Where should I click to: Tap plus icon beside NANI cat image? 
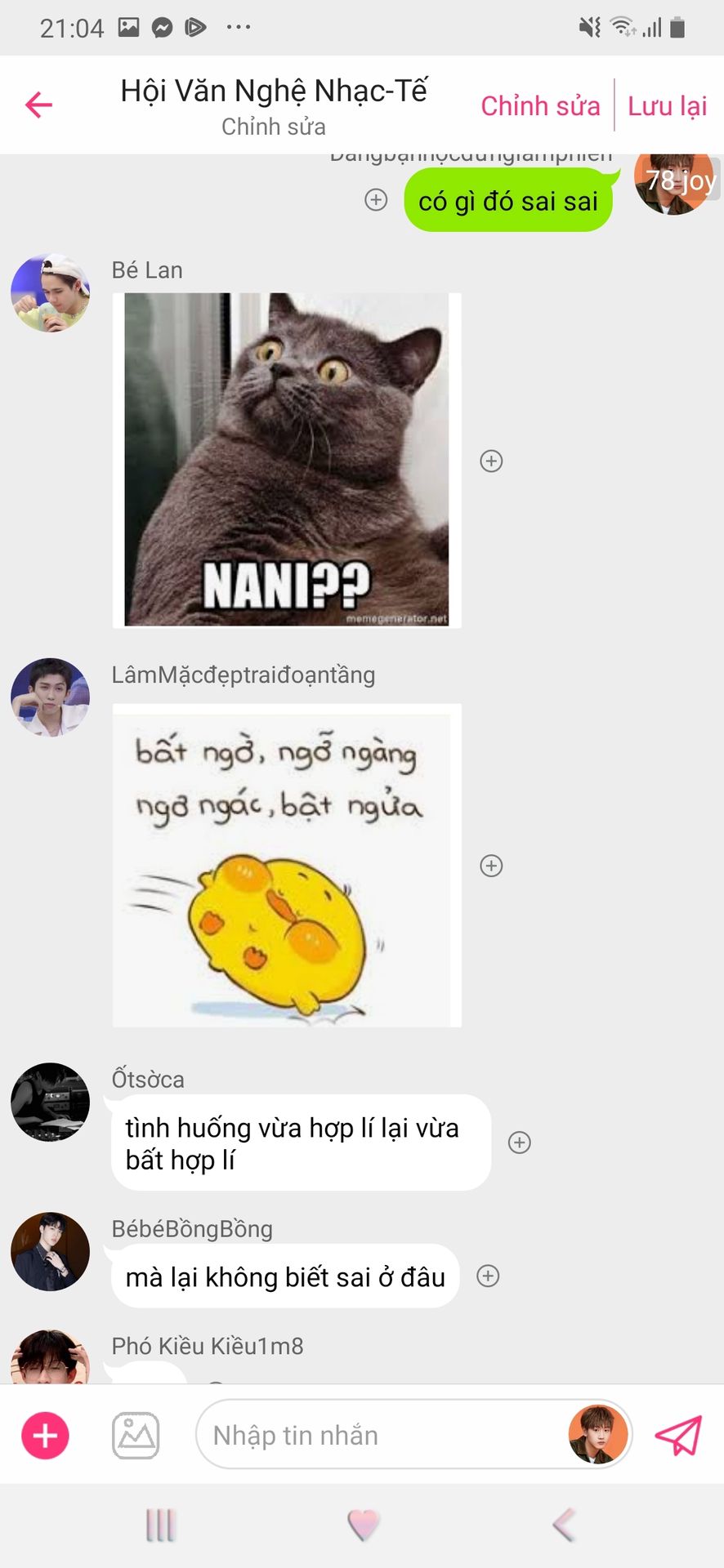click(491, 461)
